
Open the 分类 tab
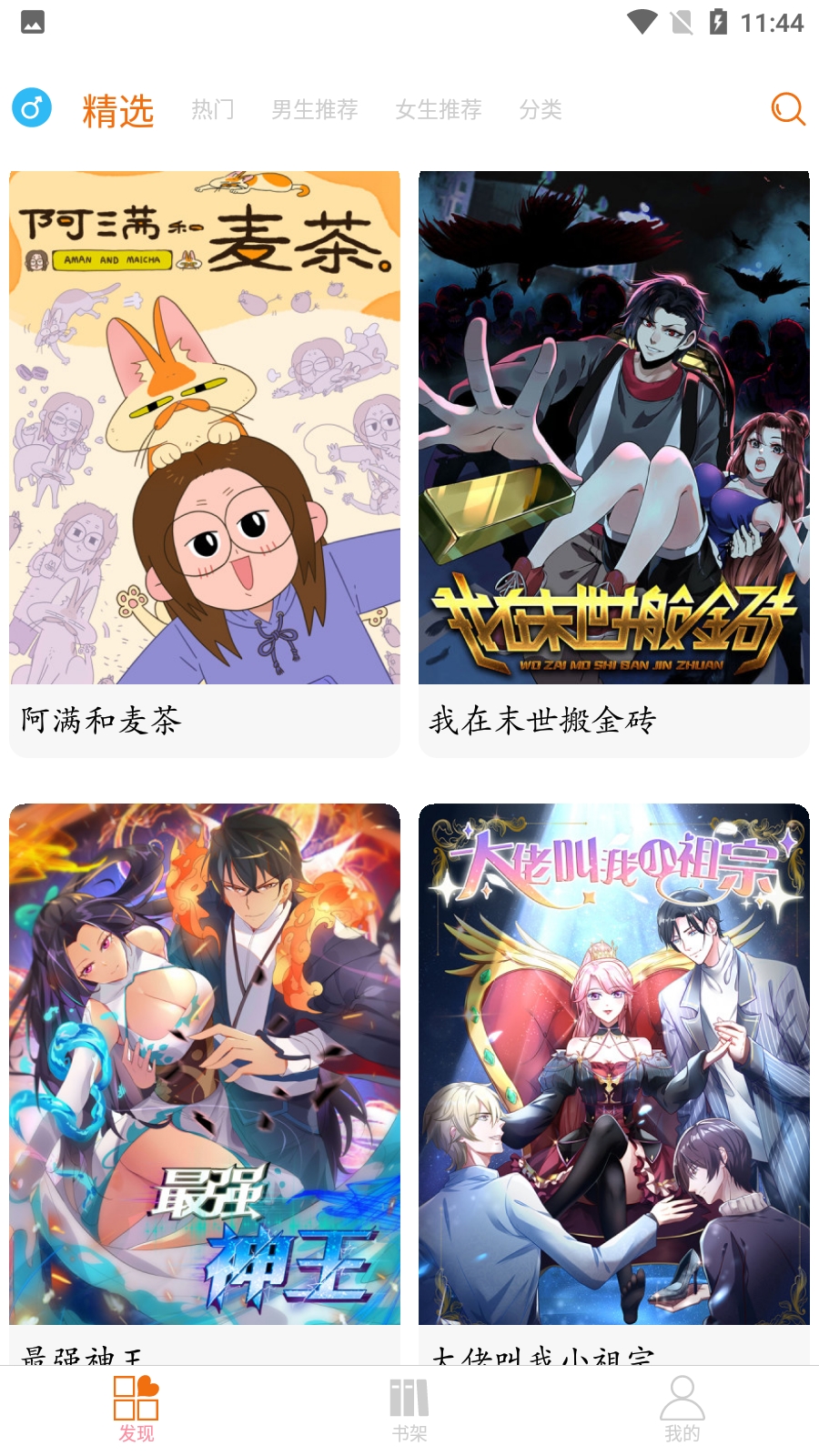point(541,110)
